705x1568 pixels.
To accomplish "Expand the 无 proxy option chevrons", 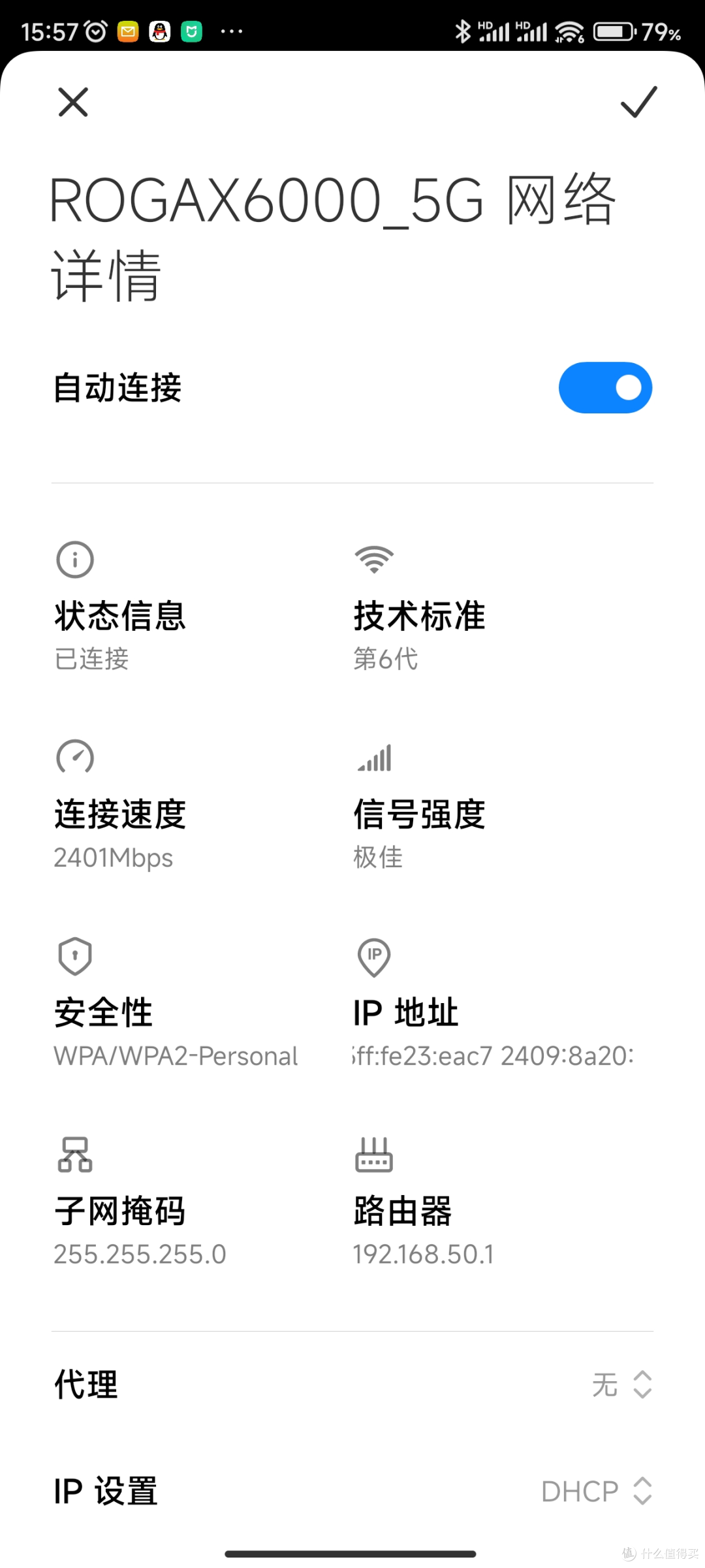I will pyautogui.click(x=642, y=1383).
